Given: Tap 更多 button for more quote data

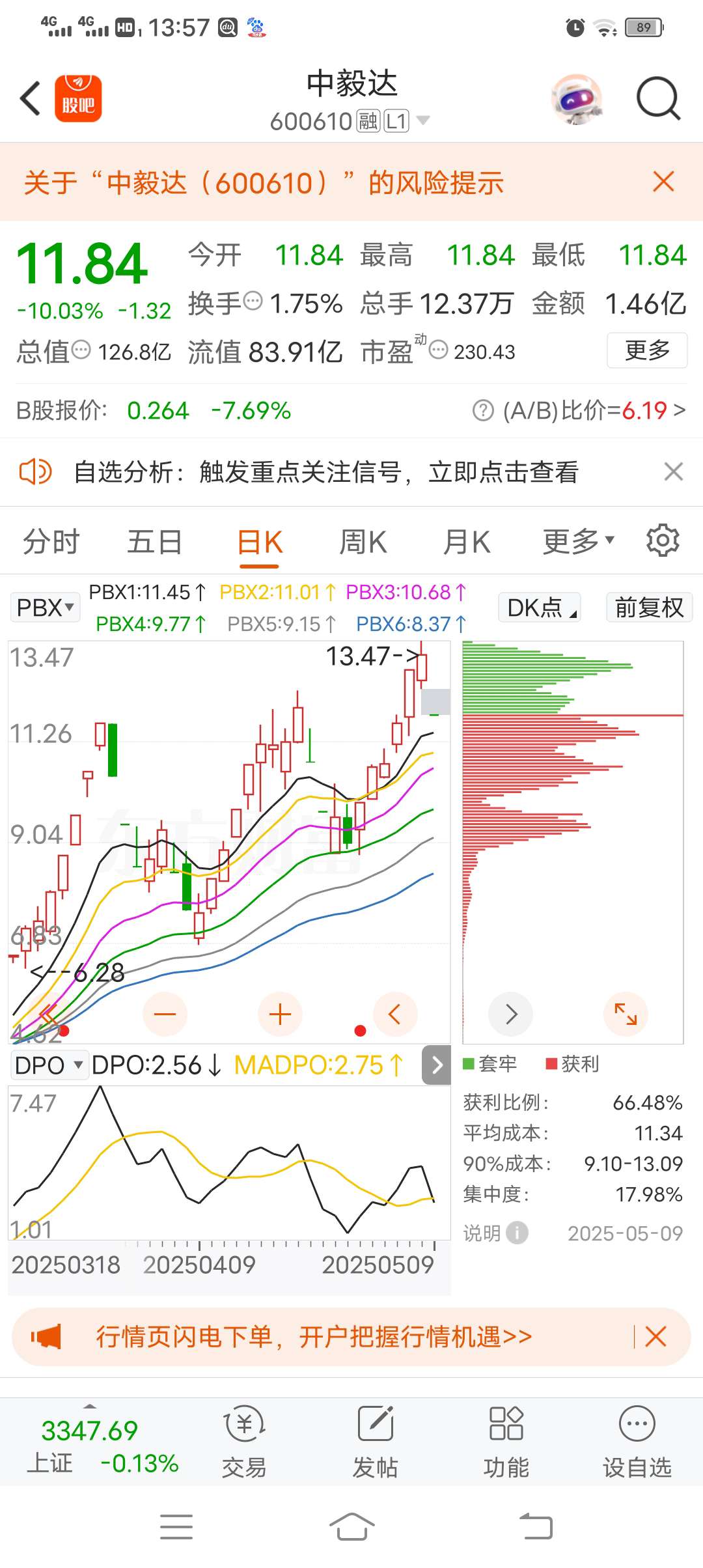Looking at the screenshot, I should pos(647,350).
